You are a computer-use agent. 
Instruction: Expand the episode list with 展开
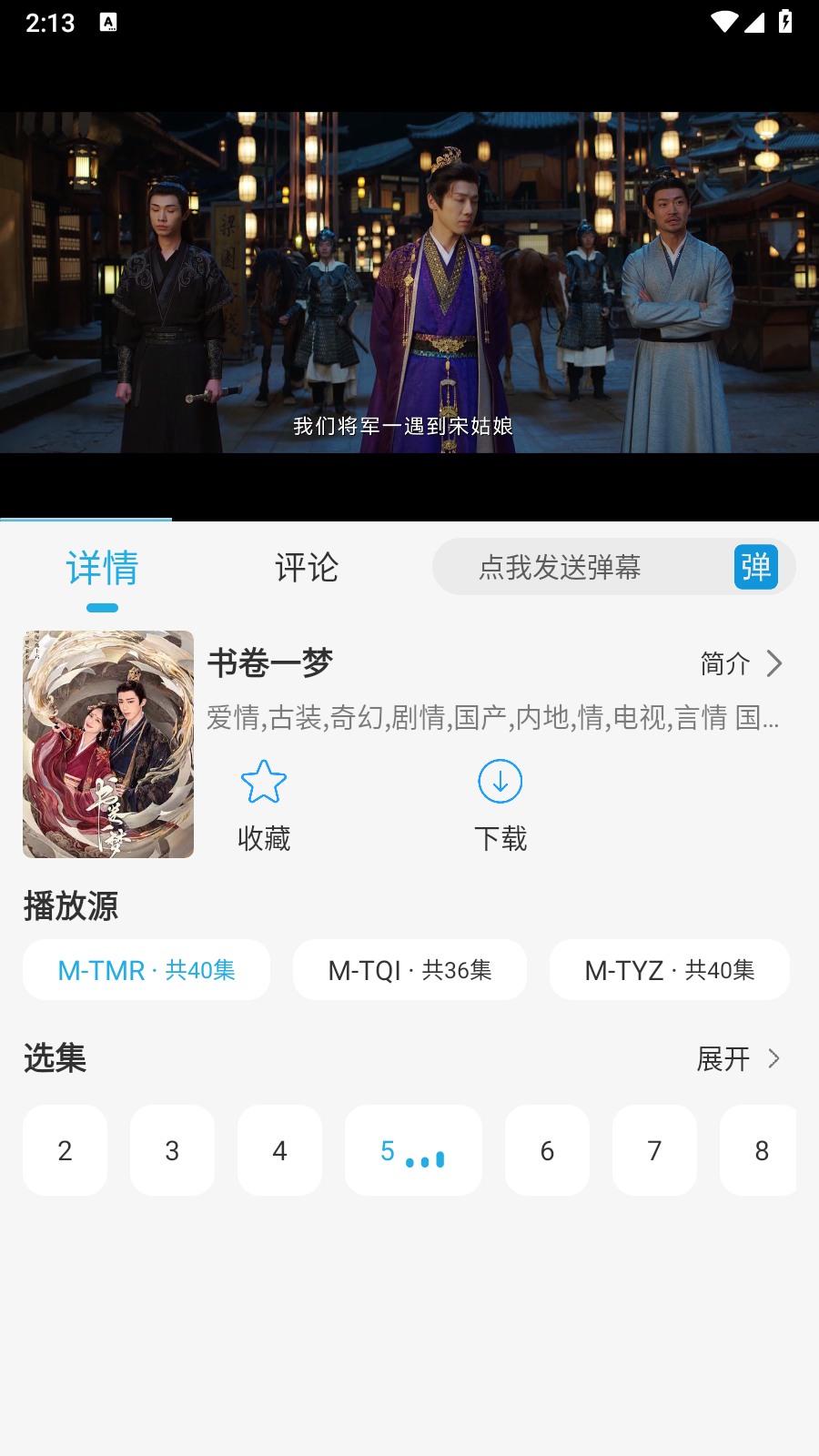click(739, 1059)
